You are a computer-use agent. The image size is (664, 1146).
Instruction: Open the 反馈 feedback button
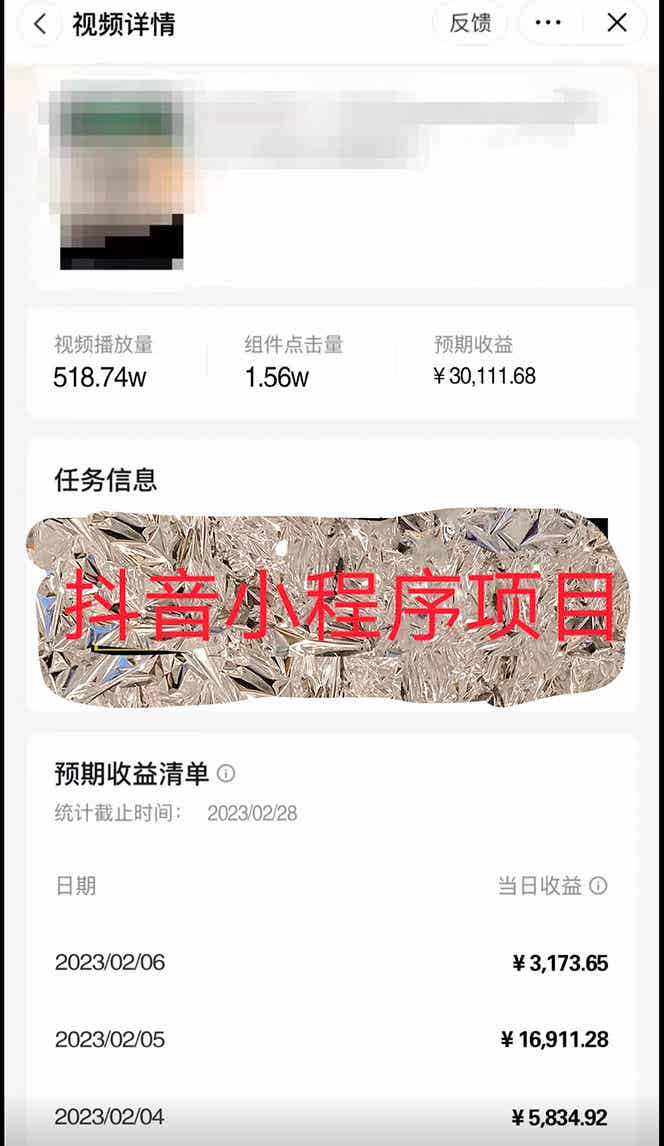(470, 23)
